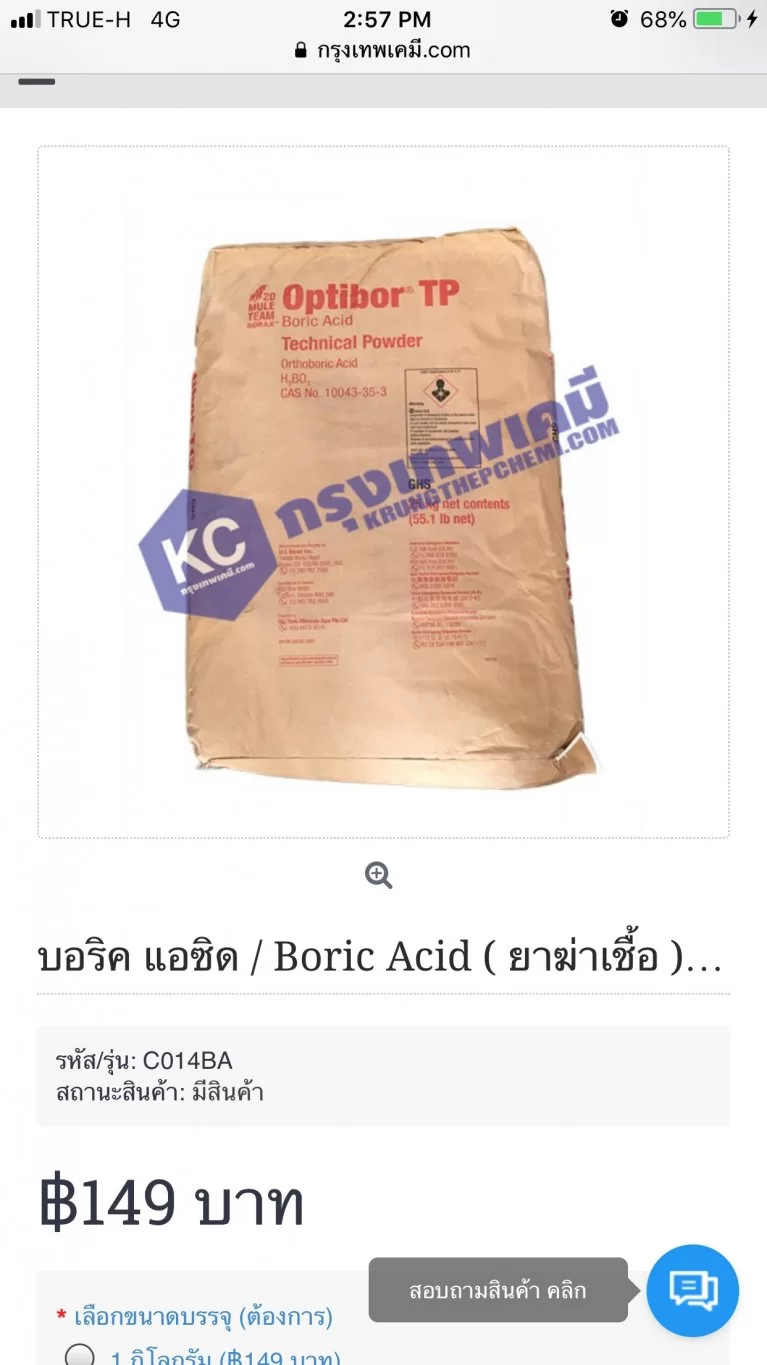Select the 1 กิโลกรัม (฿149 บาท) option
The width and height of the screenshot is (767, 1365).
79,1356
